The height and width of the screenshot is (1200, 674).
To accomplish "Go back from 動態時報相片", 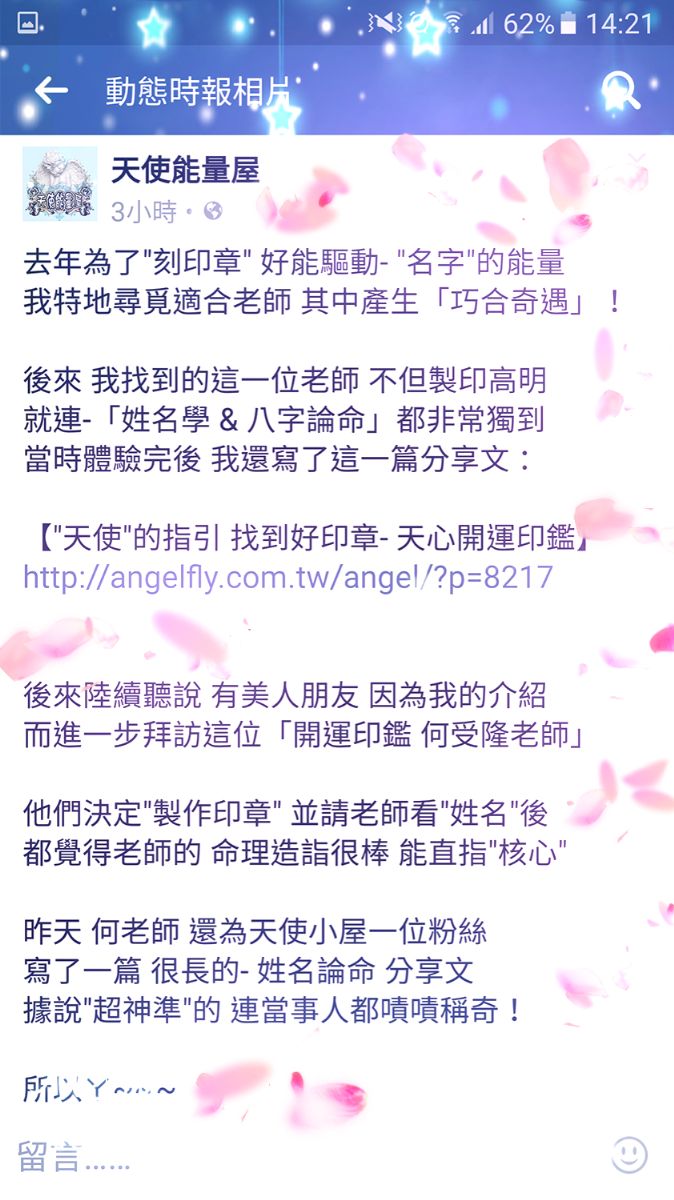I will [51, 91].
